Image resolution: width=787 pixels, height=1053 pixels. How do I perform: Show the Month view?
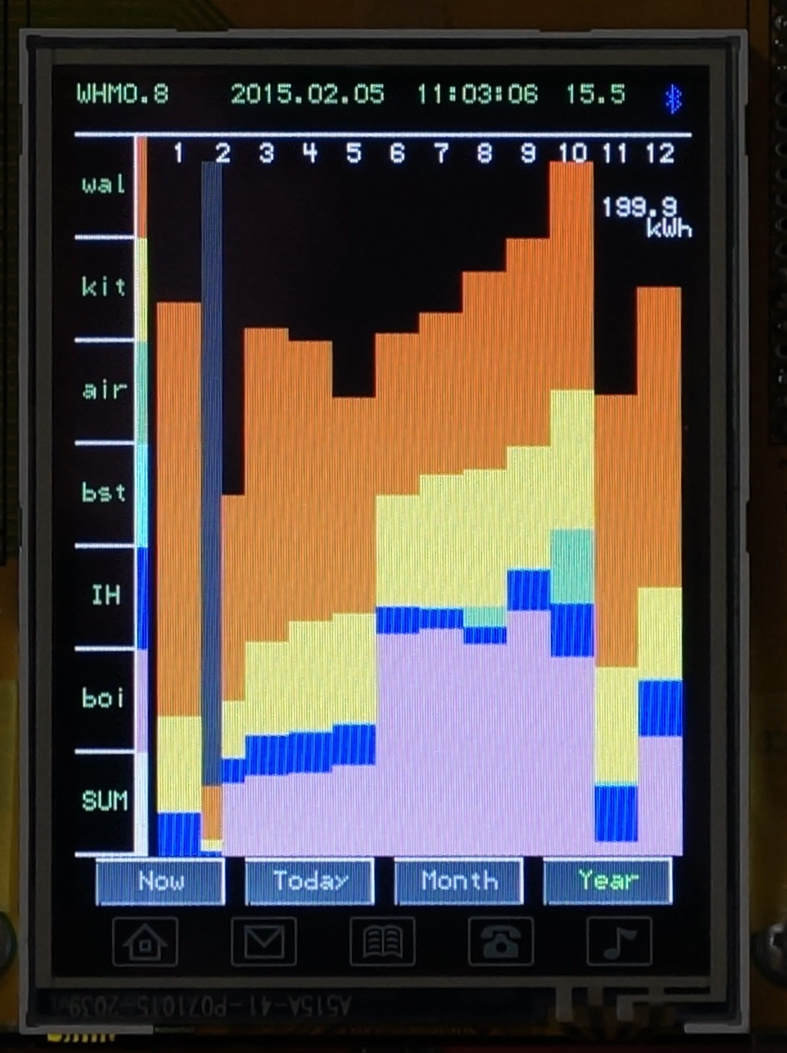tap(458, 881)
